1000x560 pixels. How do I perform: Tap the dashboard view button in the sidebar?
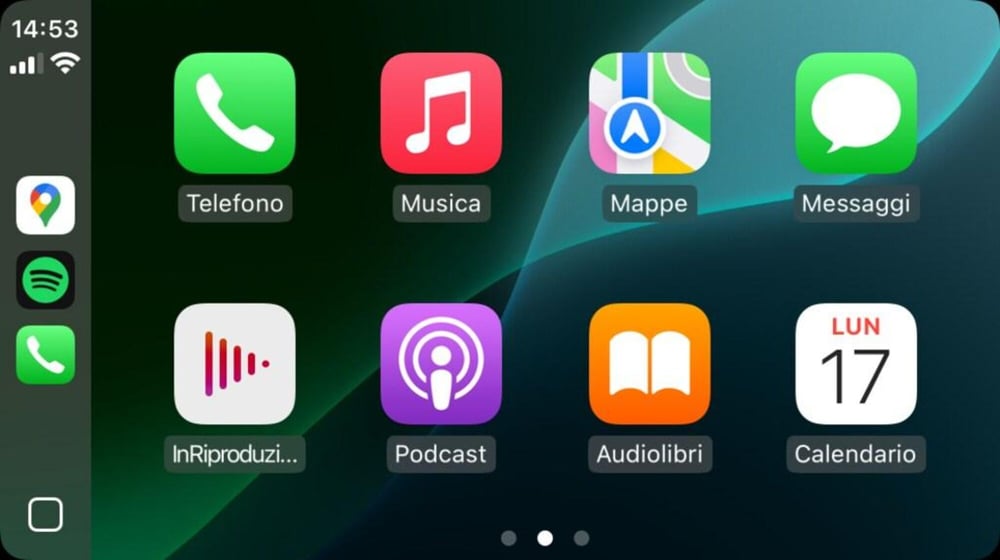[x=45, y=514]
